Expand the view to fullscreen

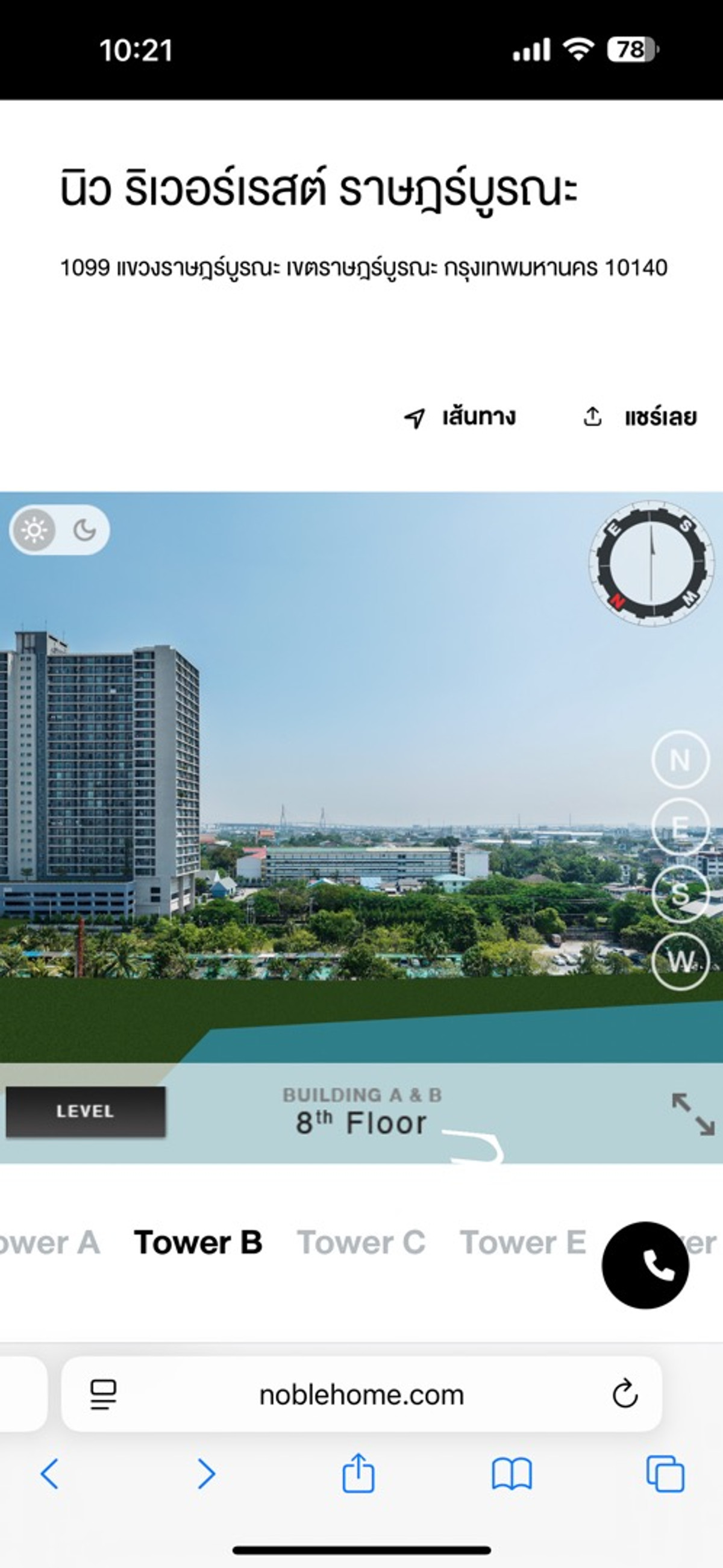pos(692,1114)
